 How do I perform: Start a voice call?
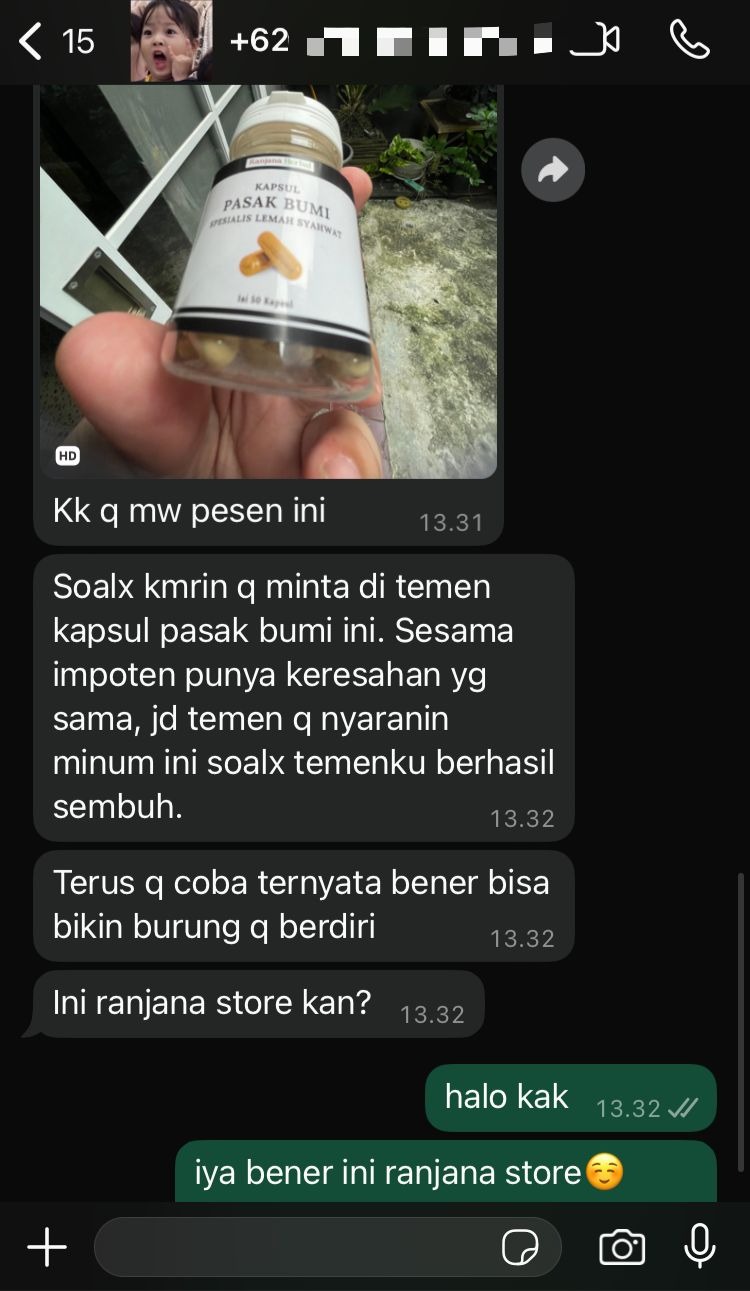click(689, 40)
